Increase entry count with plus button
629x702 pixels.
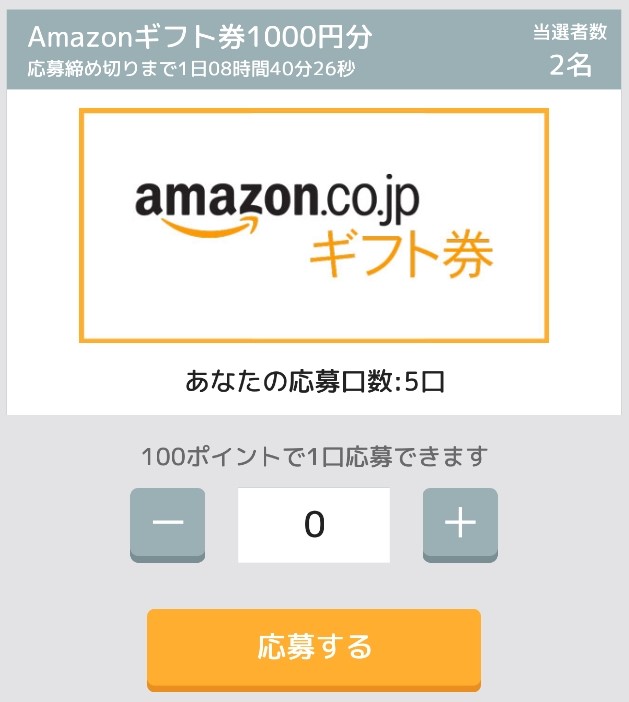pyautogui.click(x=459, y=524)
